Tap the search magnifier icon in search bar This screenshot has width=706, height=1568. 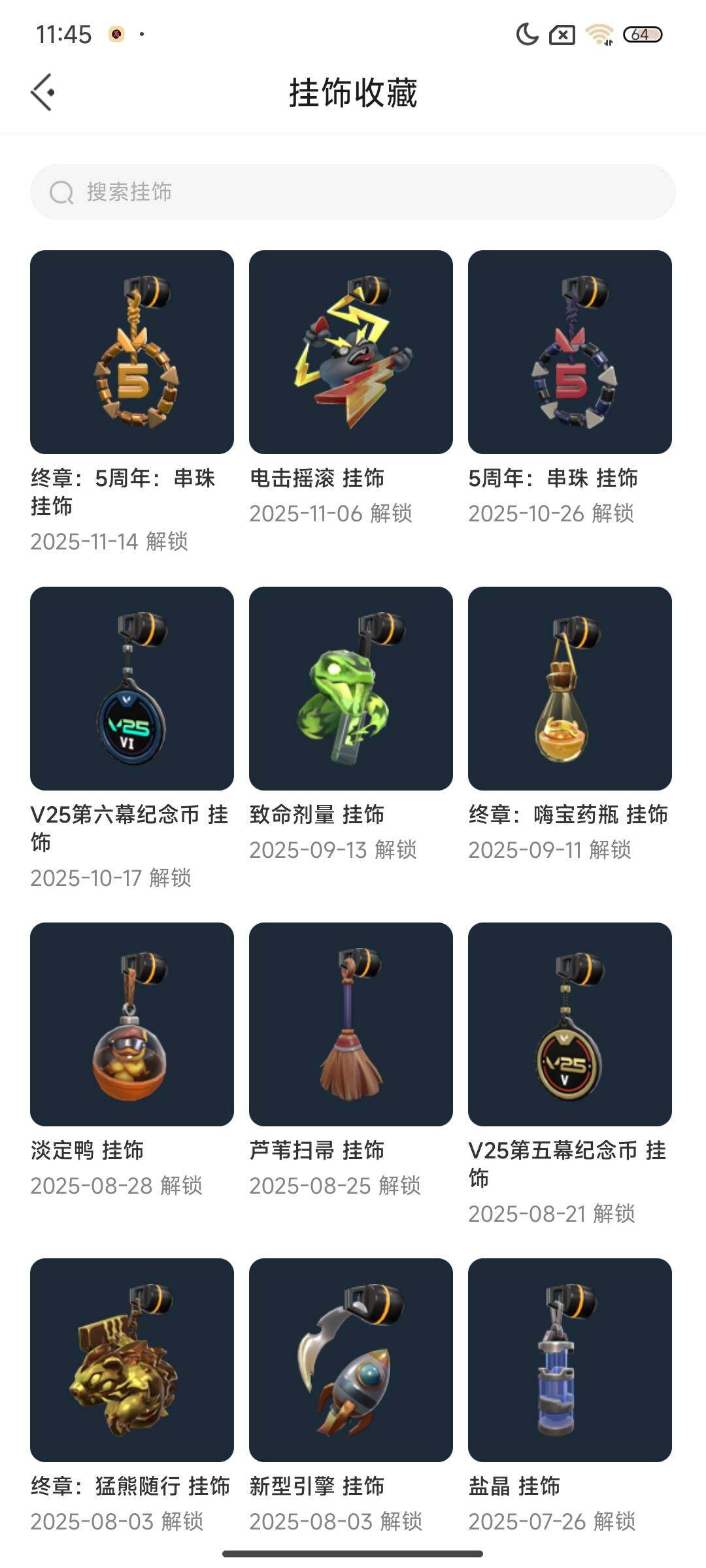tap(61, 192)
